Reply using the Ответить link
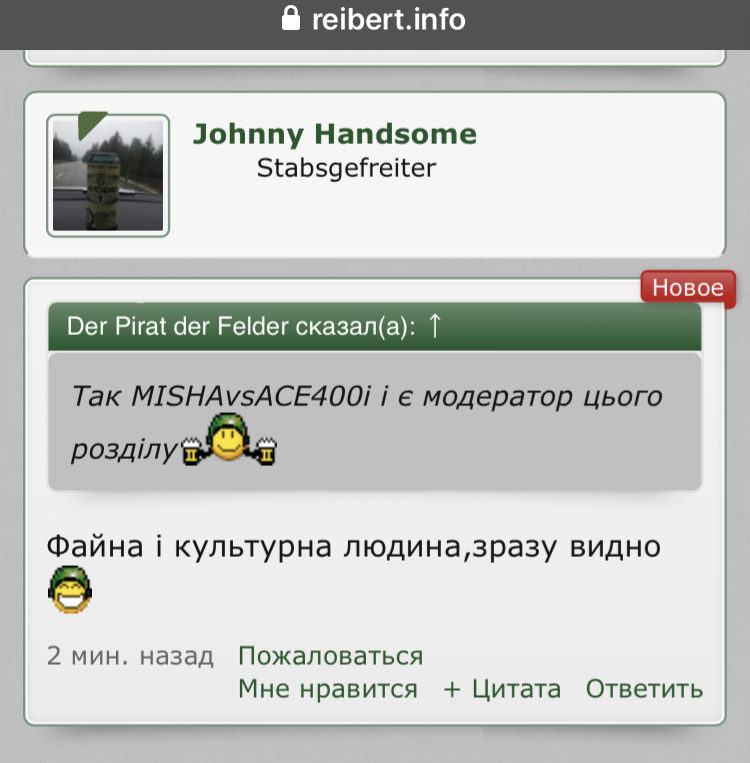750x763 pixels. [x=644, y=689]
